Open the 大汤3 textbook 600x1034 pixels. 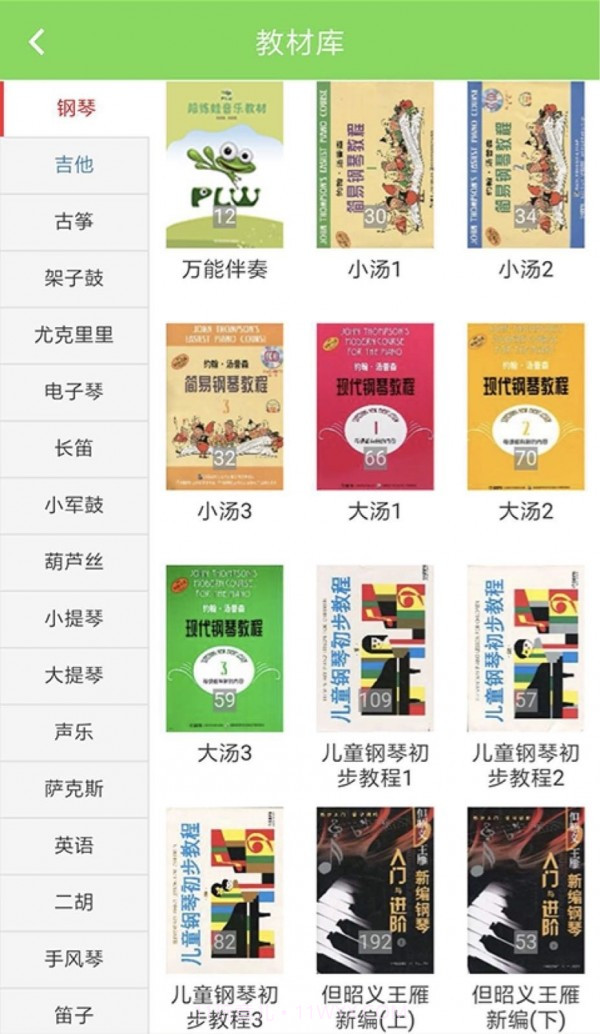click(x=224, y=648)
